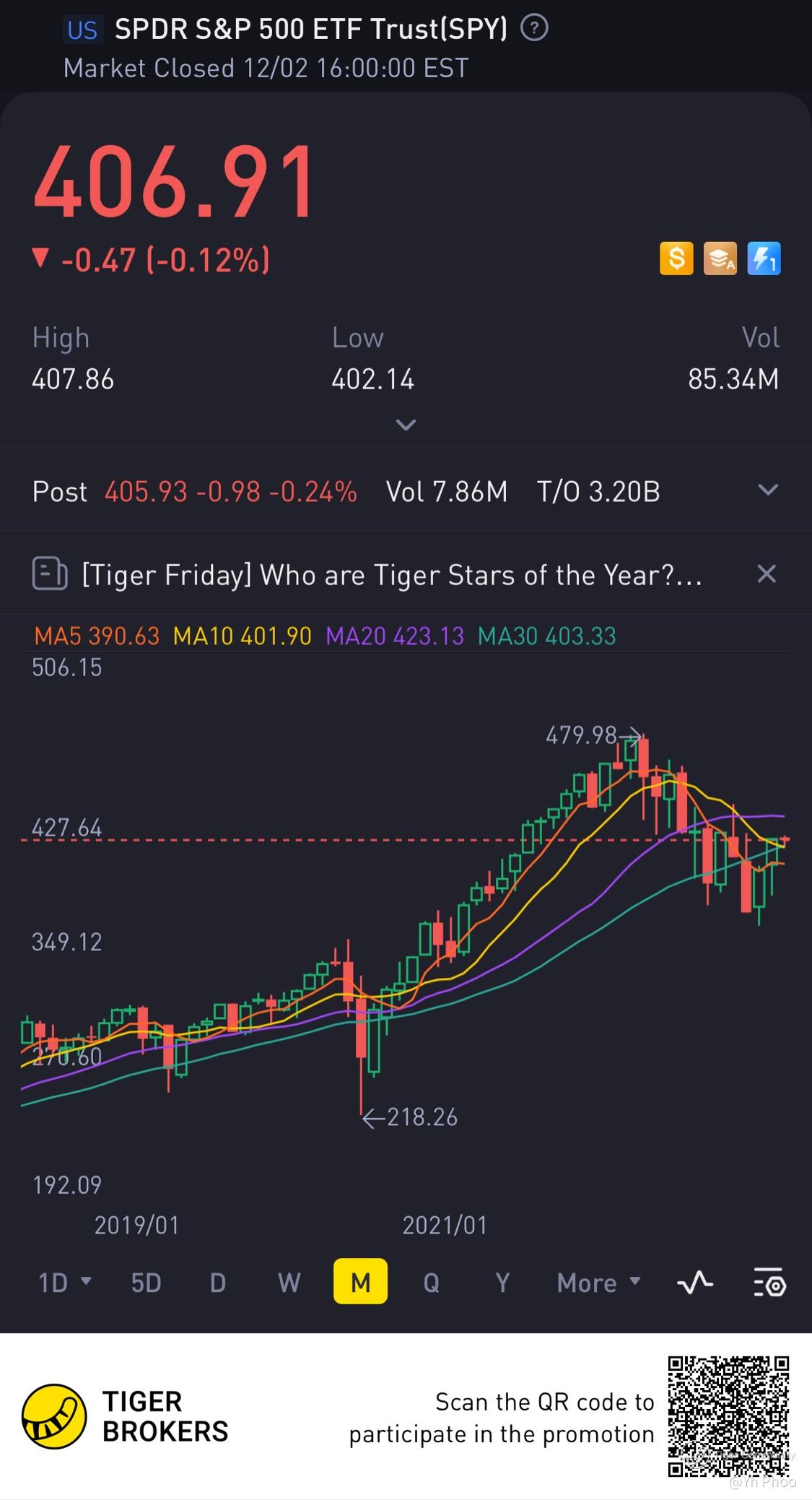Open the 1D timeframe dropdown
This screenshot has height=1500, width=812.
pyautogui.click(x=64, y=1283)
